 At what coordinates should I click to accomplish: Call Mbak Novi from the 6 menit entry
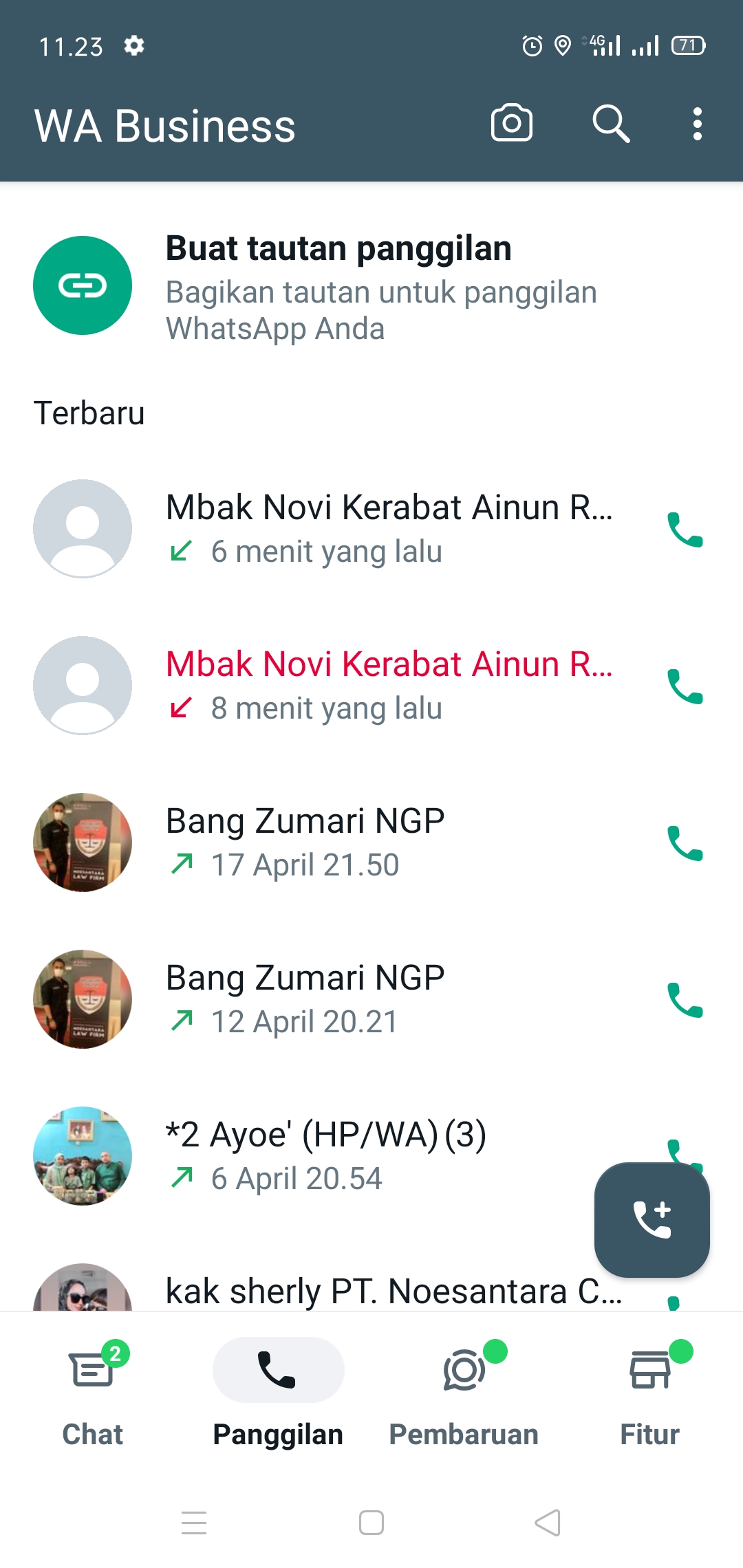pyautogui.click(x=685, y=530)
